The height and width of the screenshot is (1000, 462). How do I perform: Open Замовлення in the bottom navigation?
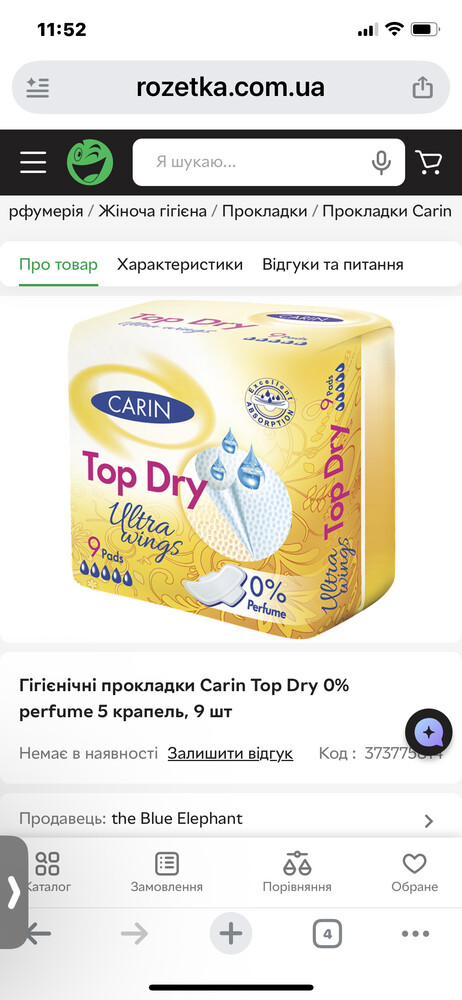pos(167,872)
